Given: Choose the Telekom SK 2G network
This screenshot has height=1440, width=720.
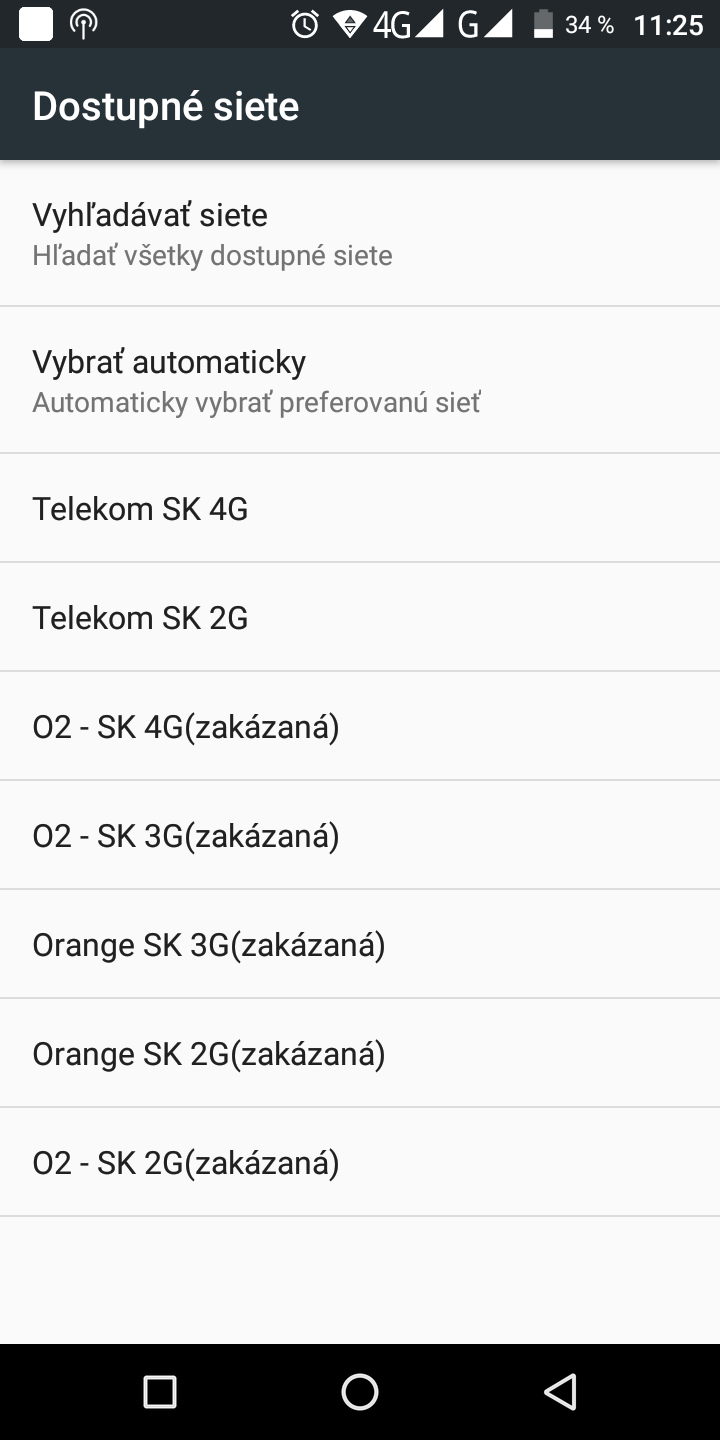Looking at the screenshot, I should pyautogui.click(x=360, y=617).
